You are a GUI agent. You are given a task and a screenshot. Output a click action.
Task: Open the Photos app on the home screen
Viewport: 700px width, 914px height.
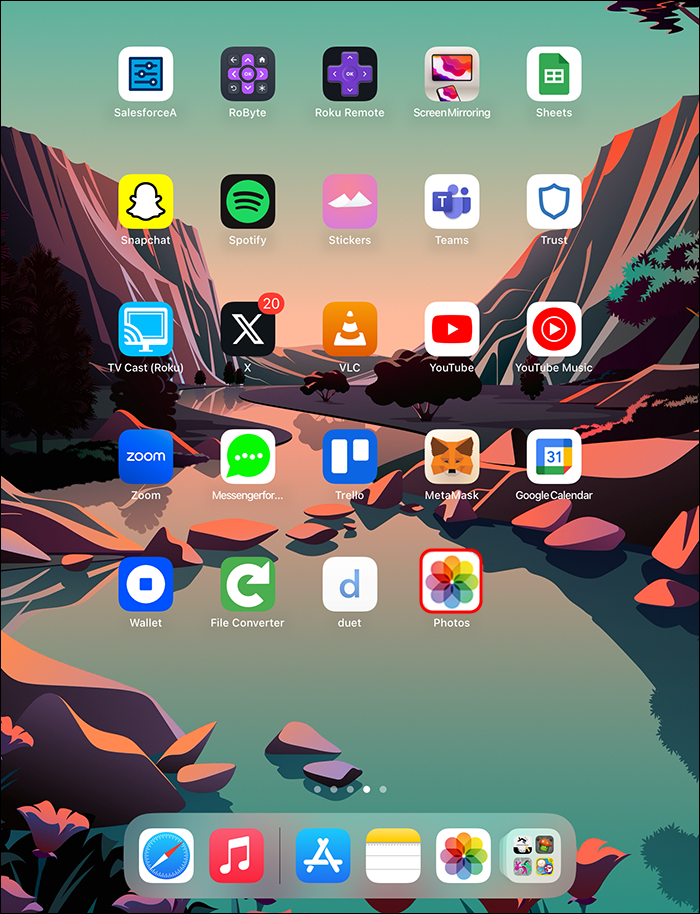point(451,581)
